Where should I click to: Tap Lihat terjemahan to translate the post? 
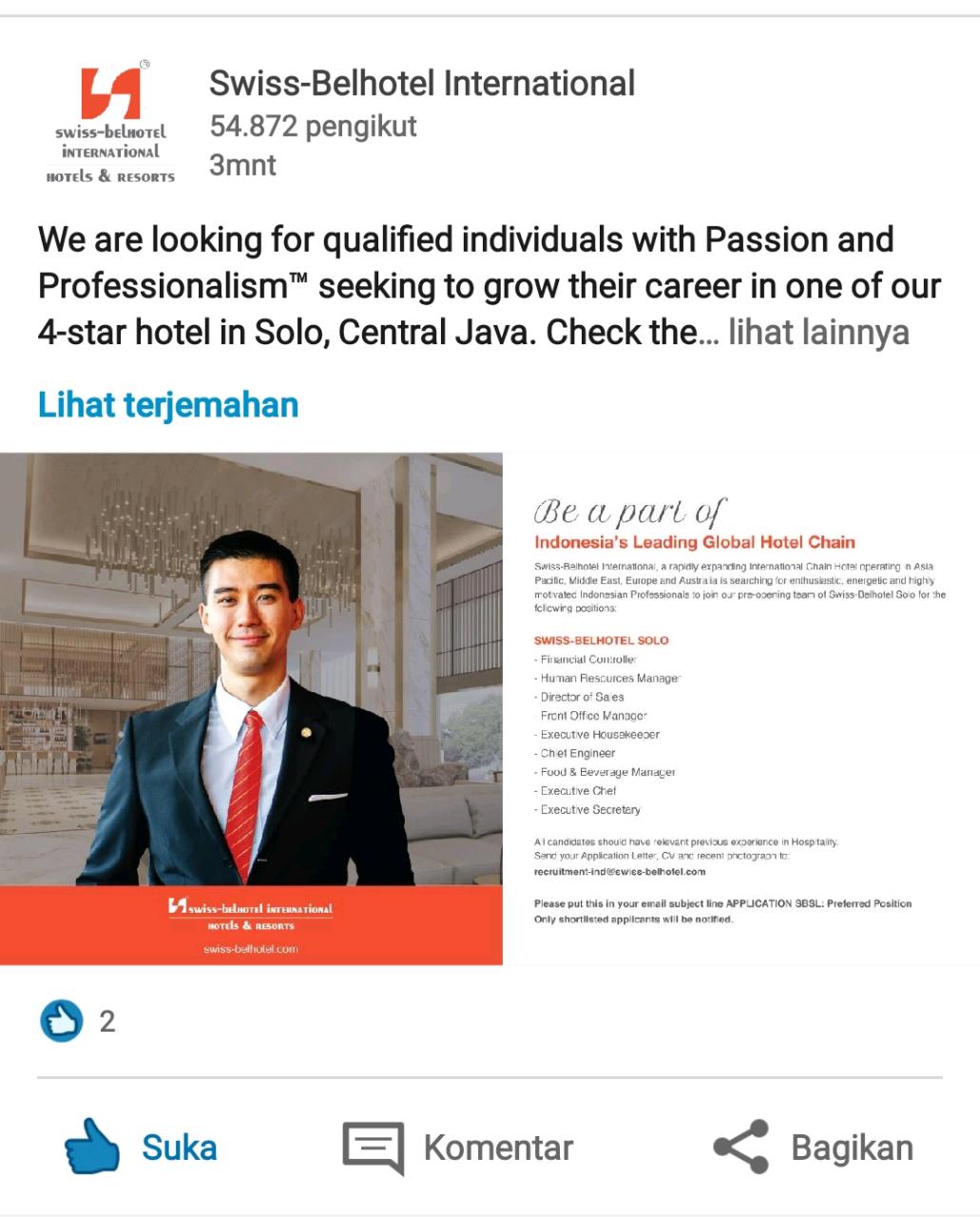click(168, 405)
